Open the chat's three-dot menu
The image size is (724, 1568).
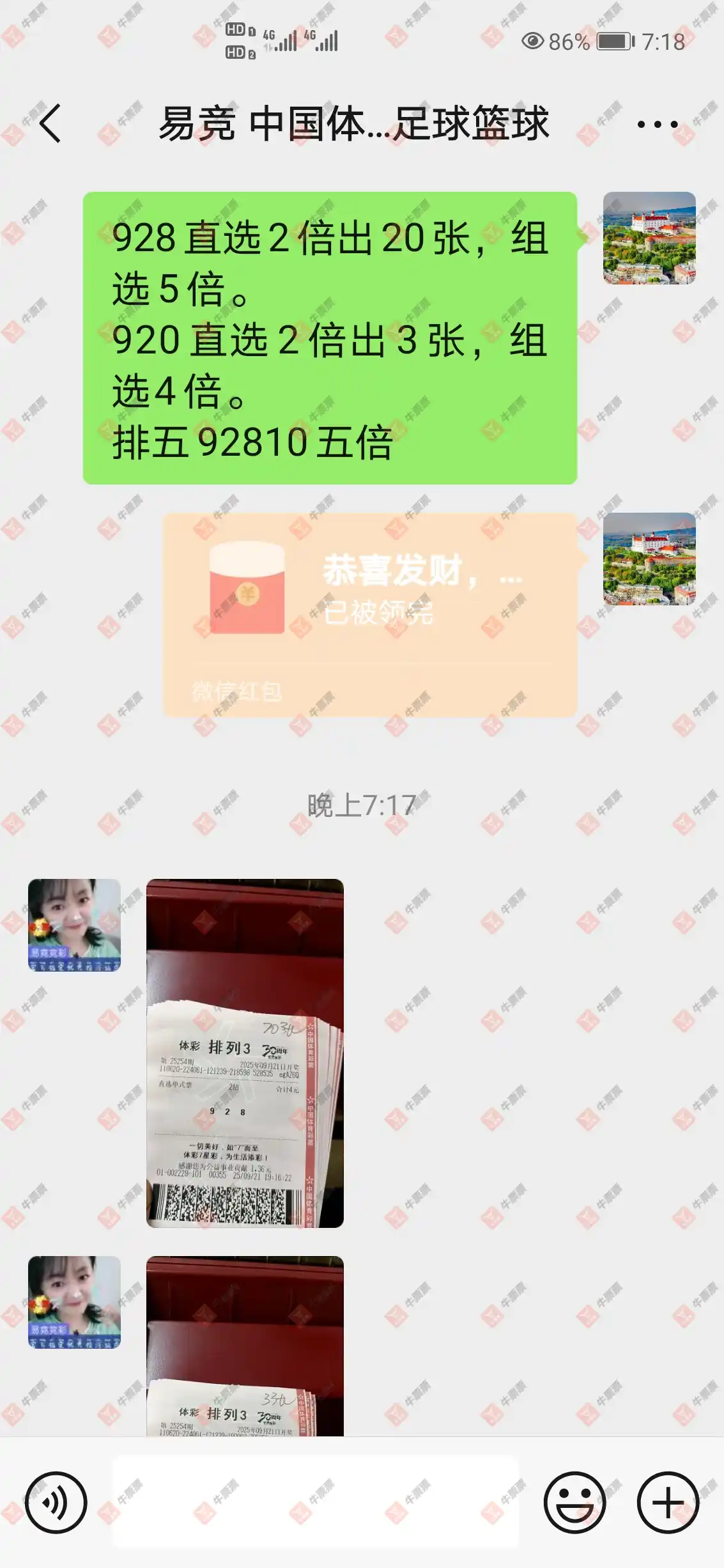tap(657, 124)
